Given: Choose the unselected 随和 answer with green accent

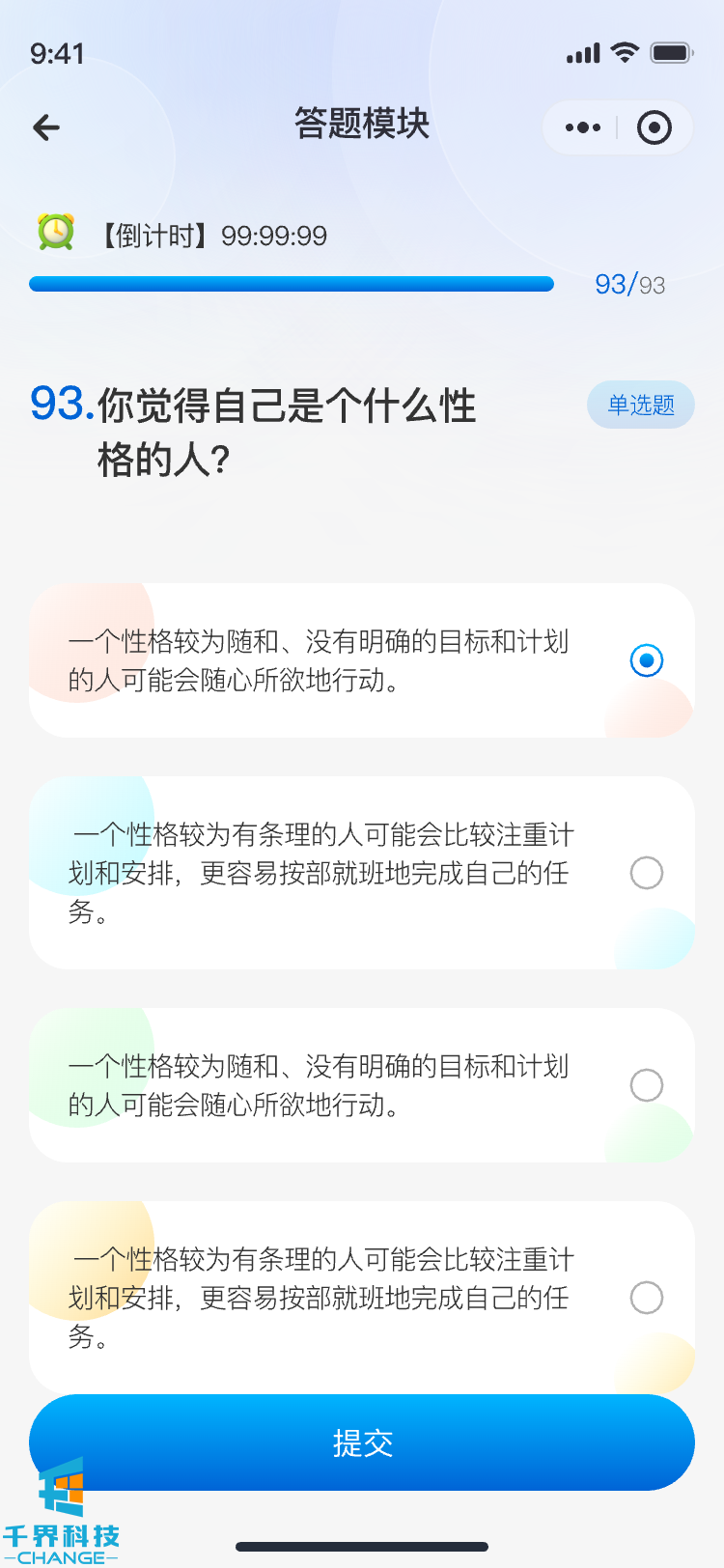Looking at the screenshot, I should 646,1085.
